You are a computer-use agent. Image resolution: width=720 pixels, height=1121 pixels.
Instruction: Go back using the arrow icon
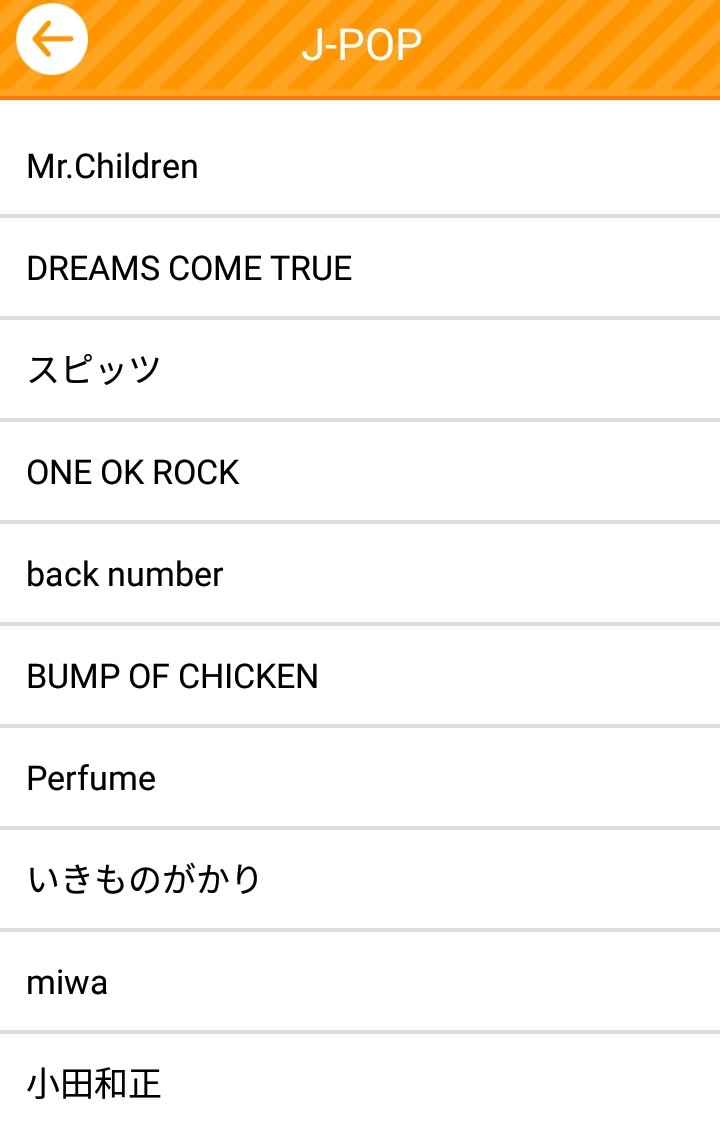coord(52,41)
